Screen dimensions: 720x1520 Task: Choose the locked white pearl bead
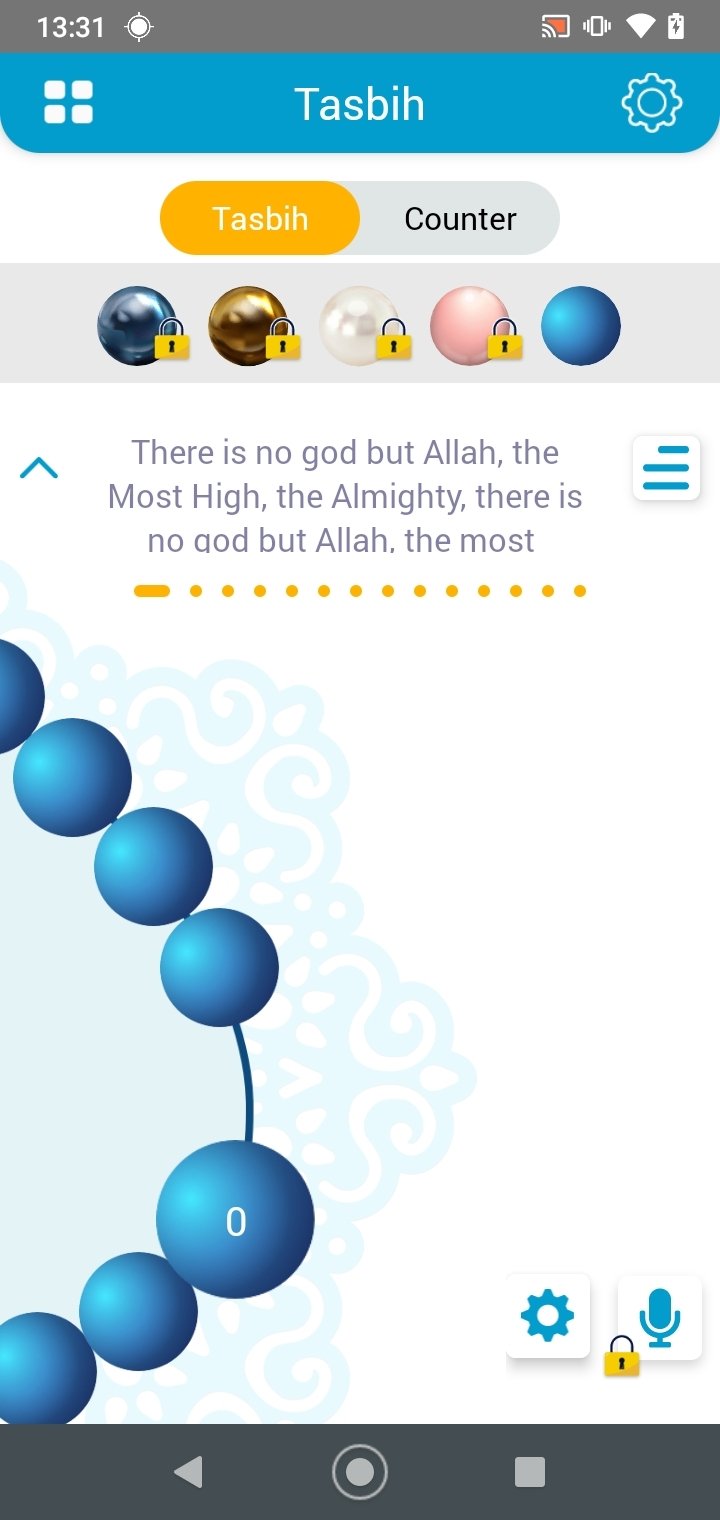pyautogui.click(x=360, y=326)
